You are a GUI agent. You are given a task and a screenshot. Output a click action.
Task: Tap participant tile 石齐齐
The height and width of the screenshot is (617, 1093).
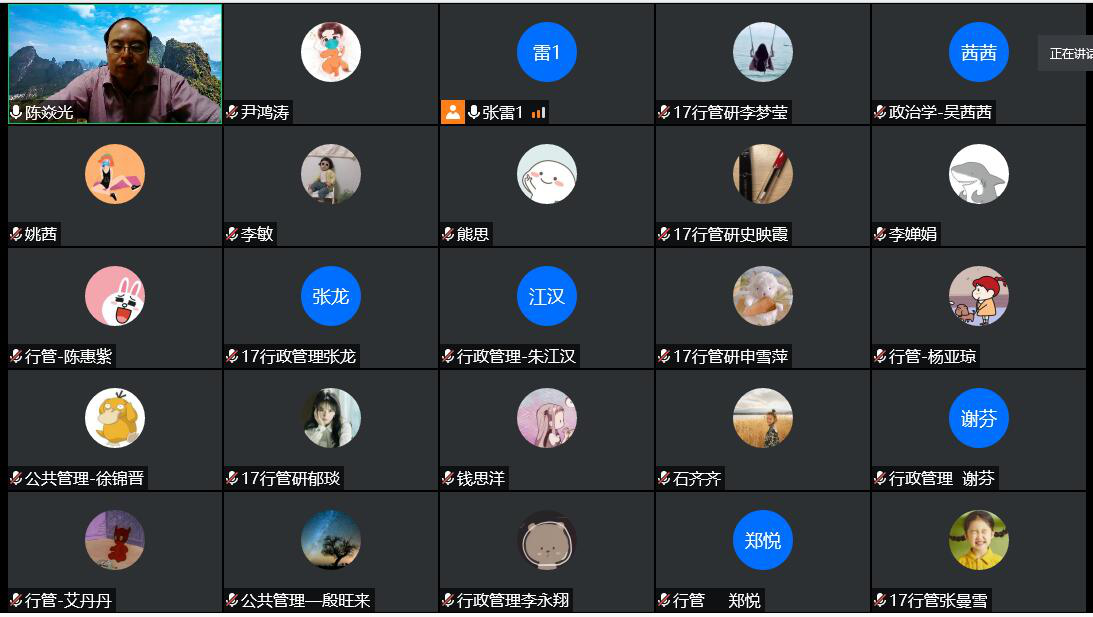(x=762, y=429)
